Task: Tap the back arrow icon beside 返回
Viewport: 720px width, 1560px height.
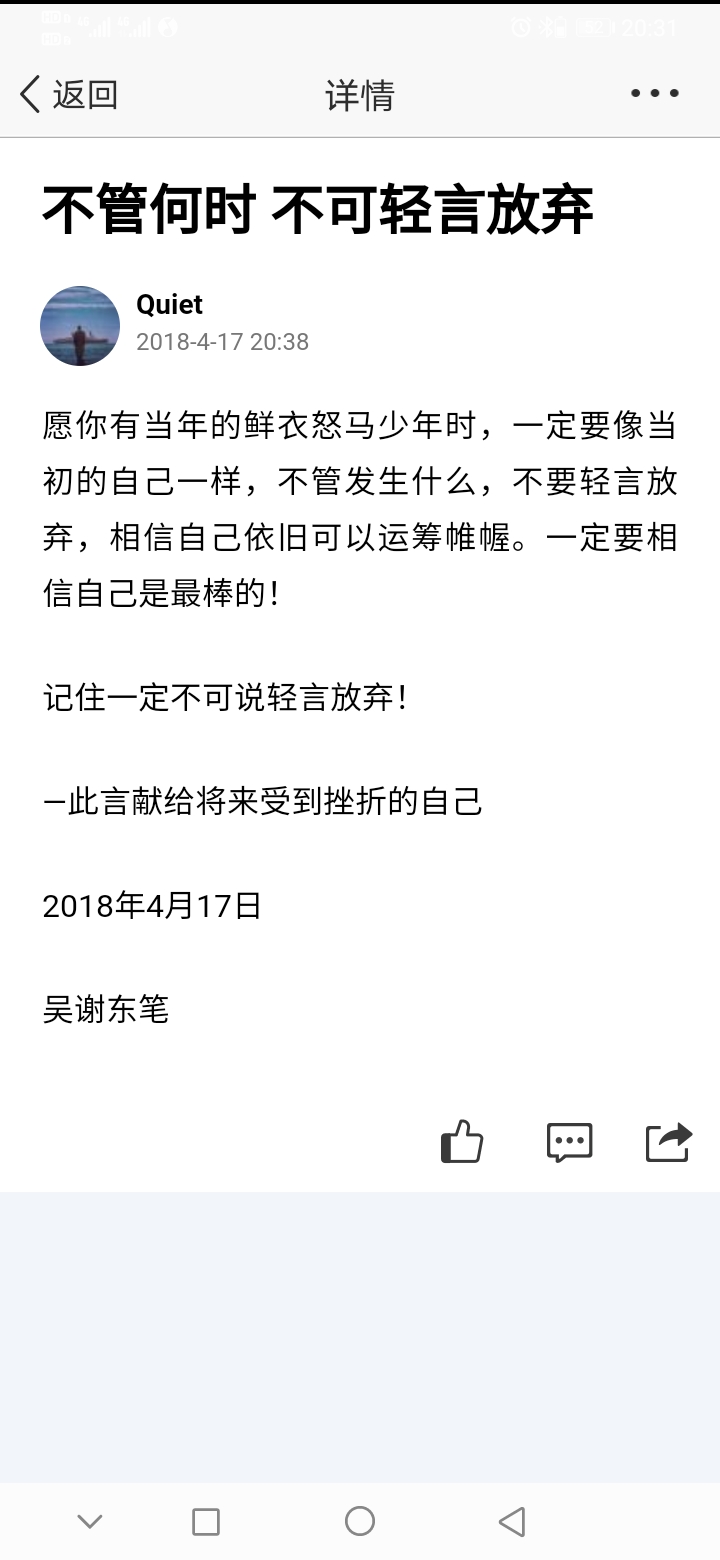Action: click(x=27, y=93)
